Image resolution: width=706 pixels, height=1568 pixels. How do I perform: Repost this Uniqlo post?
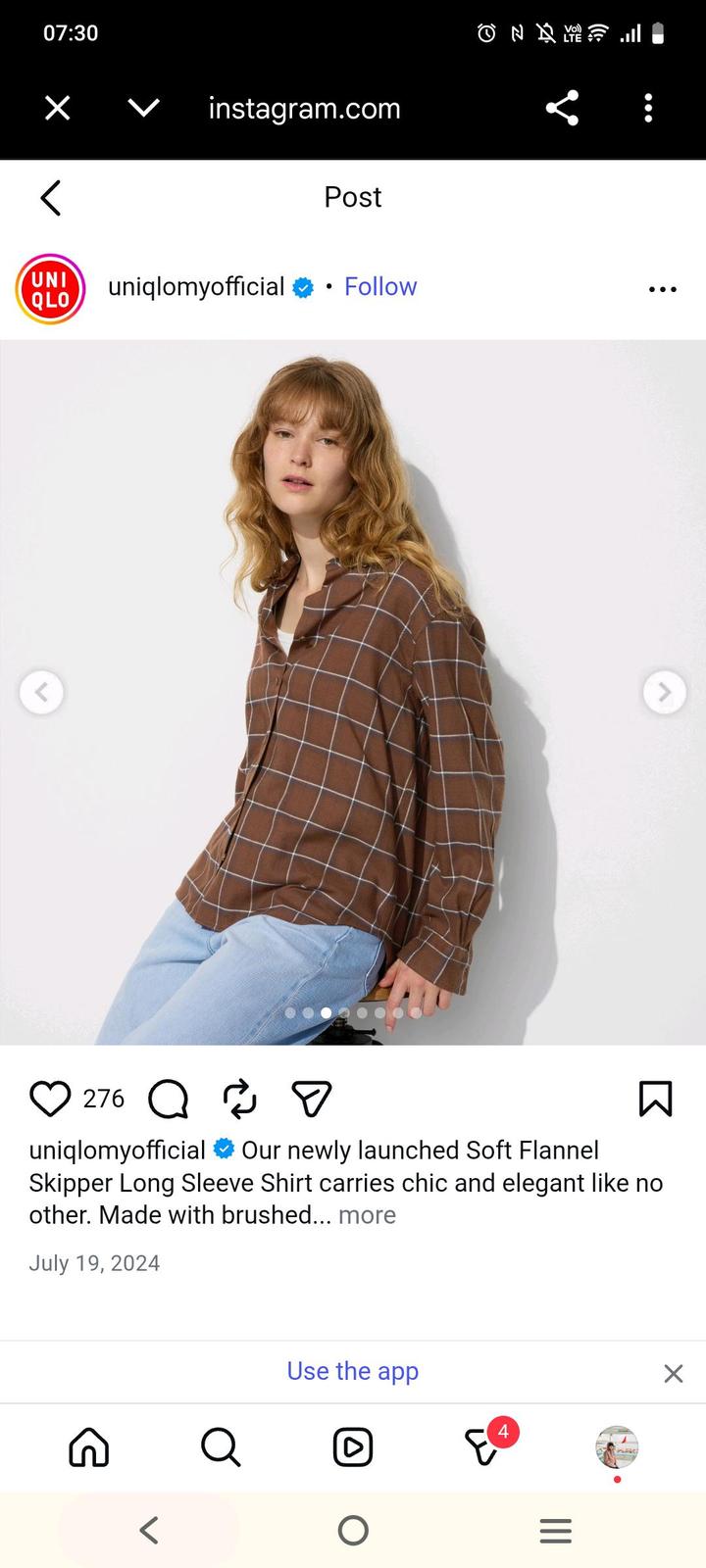pyautogui.click(x=239, y=1099)
